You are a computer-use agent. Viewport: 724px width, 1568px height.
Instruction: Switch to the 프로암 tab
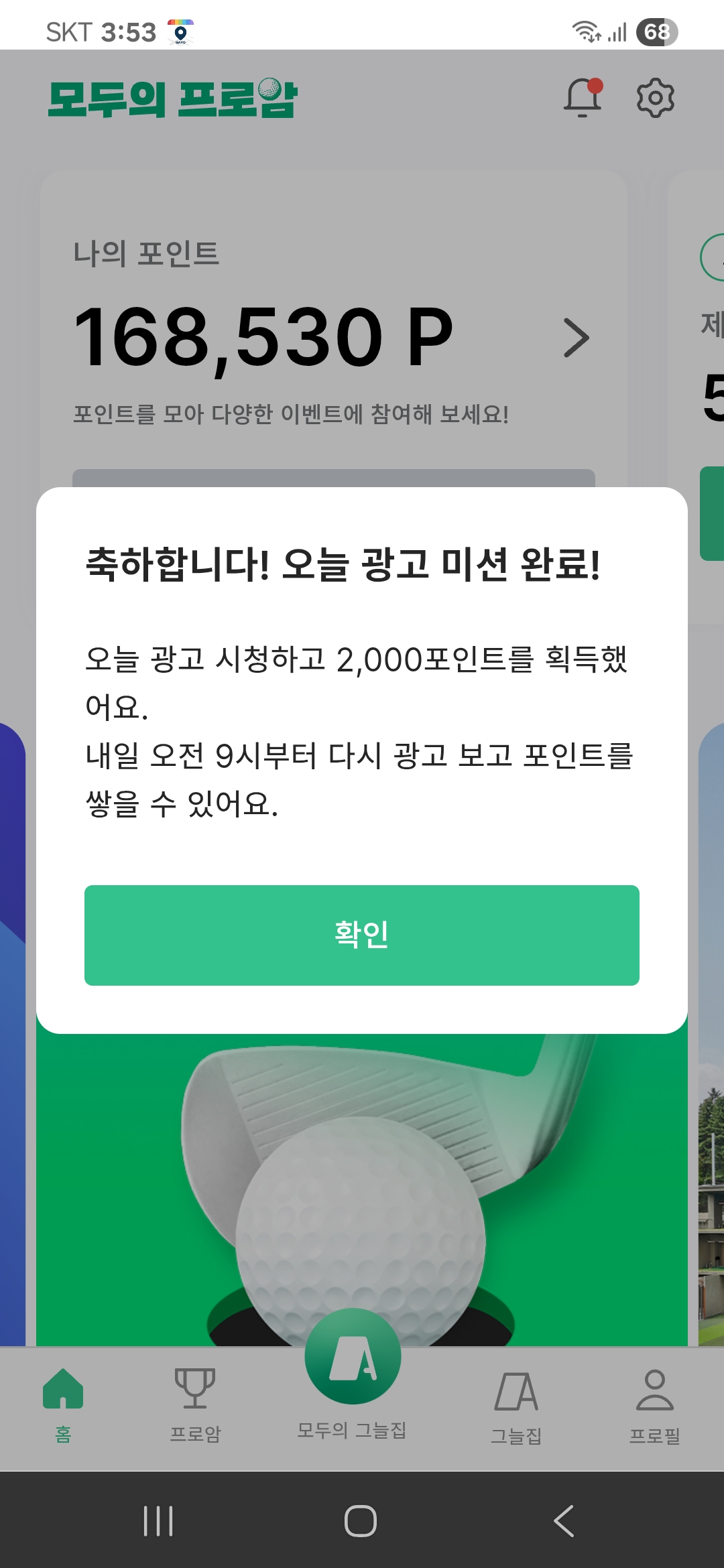pos(195,1404)
